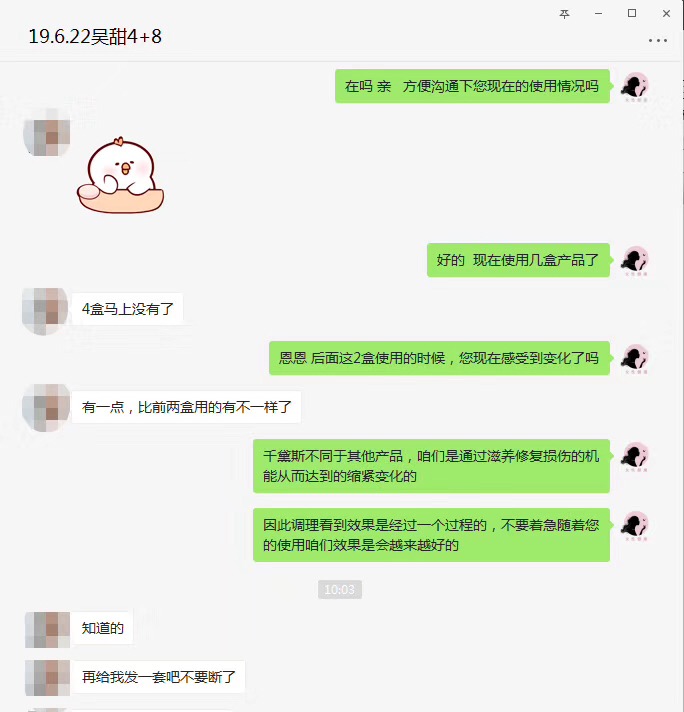Screen dimensions: 684x712
Task: Minimize the chat window
Action: (598, 13)
